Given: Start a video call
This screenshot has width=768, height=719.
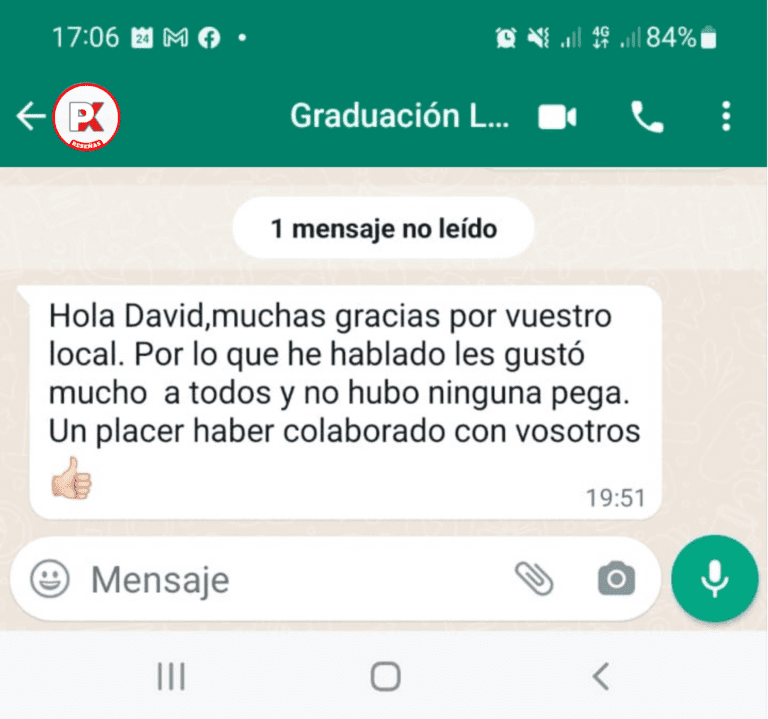Looking at the screenshot, I should coord(557,117).
